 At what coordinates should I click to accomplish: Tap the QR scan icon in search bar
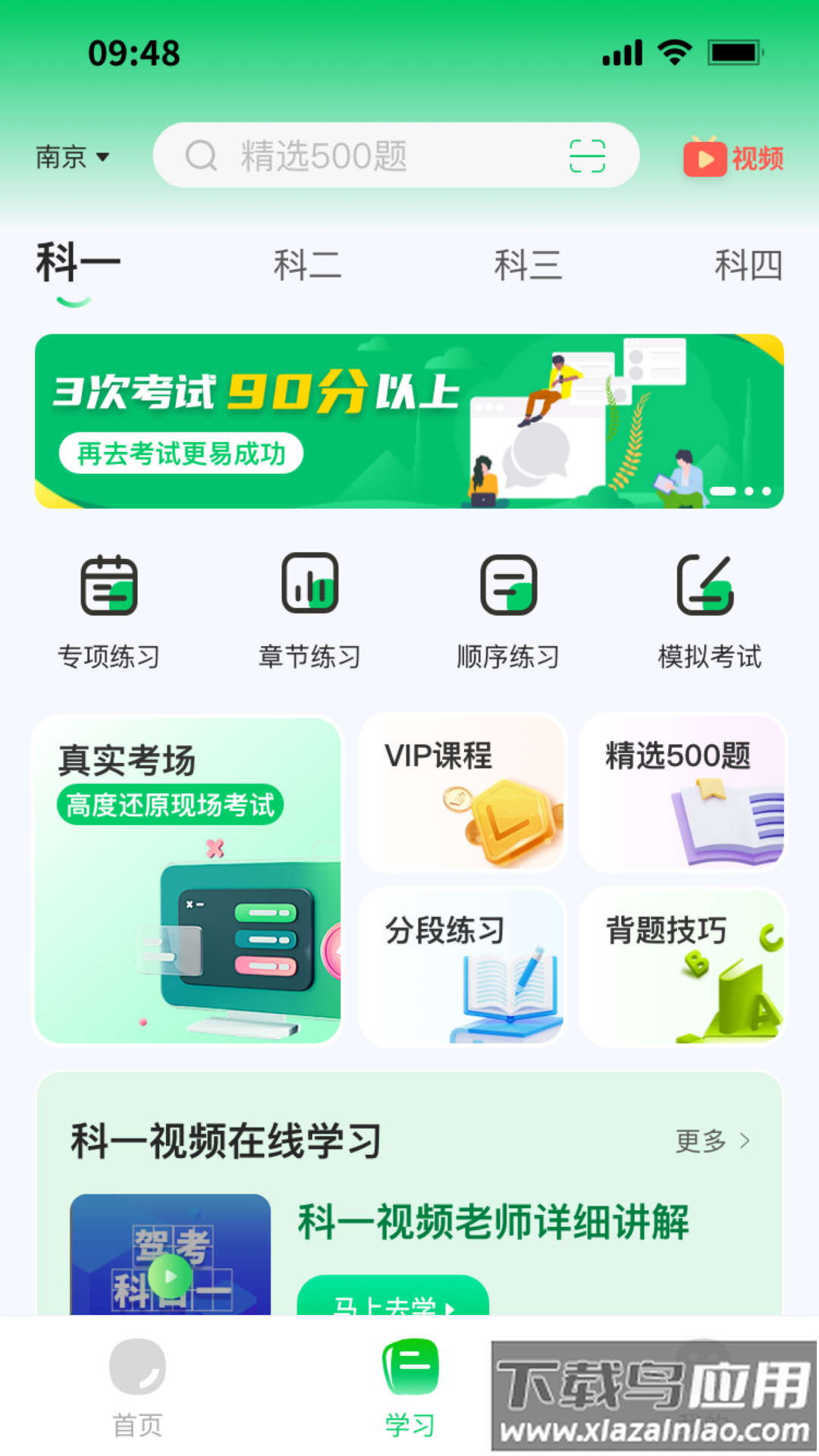pyautogui.click(x=588, y=155)
